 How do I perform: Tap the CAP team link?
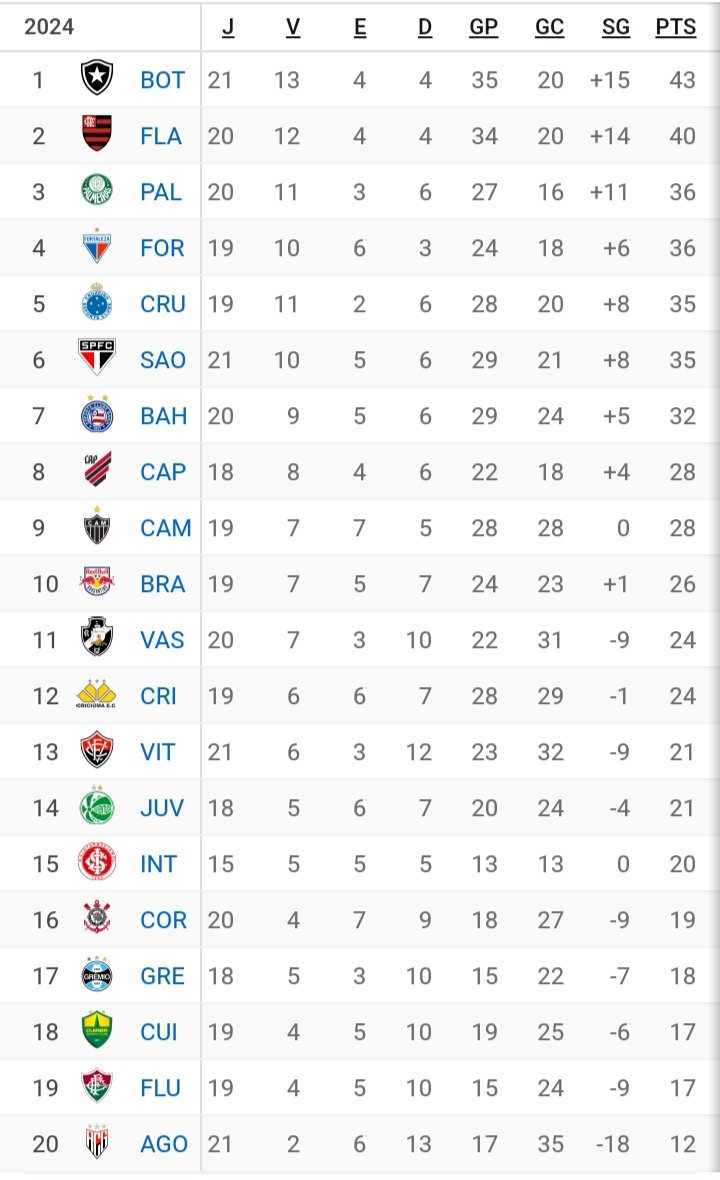[x=163, y=472]
